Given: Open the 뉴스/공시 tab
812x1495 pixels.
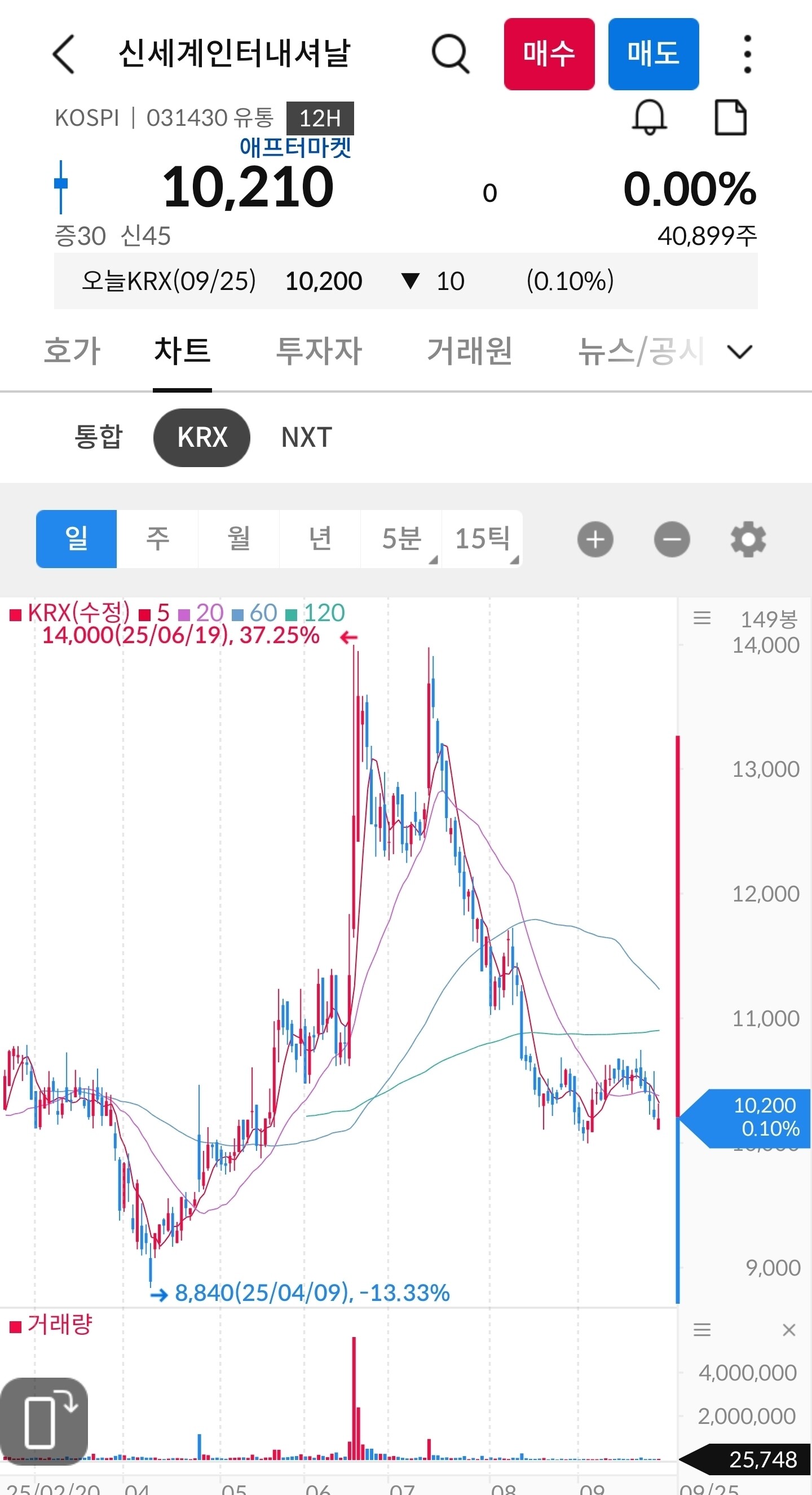Looking at the screenshot, I should click(x=642, y=351).
